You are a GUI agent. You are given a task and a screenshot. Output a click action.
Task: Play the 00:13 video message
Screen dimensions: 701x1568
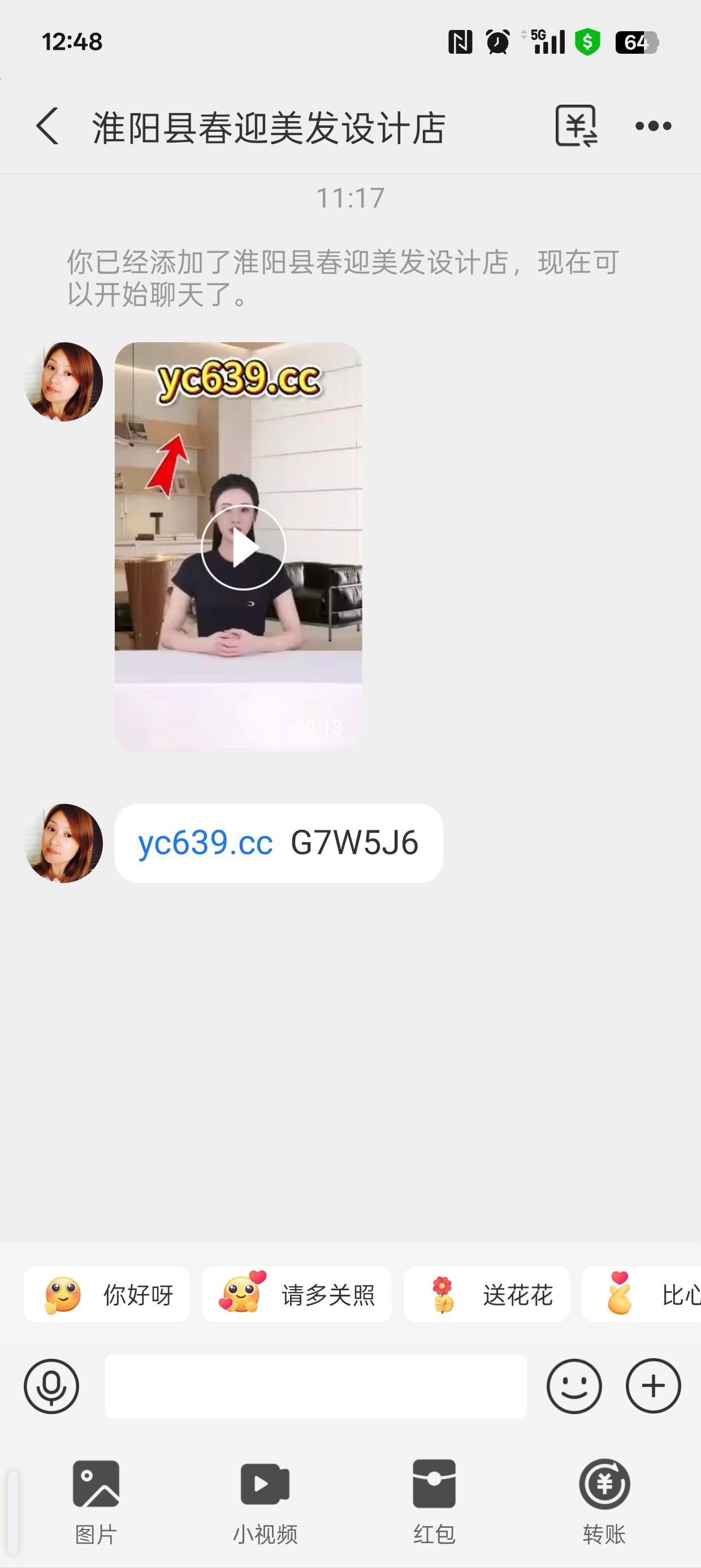[x=243, y=547]
